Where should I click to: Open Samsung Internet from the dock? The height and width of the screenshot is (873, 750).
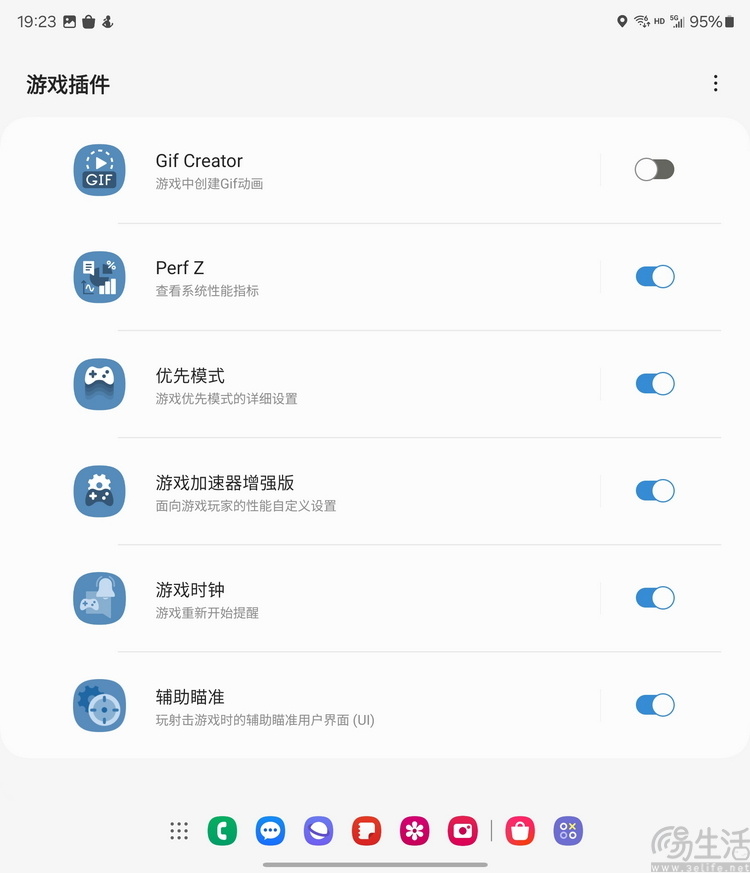coord(318,831)
